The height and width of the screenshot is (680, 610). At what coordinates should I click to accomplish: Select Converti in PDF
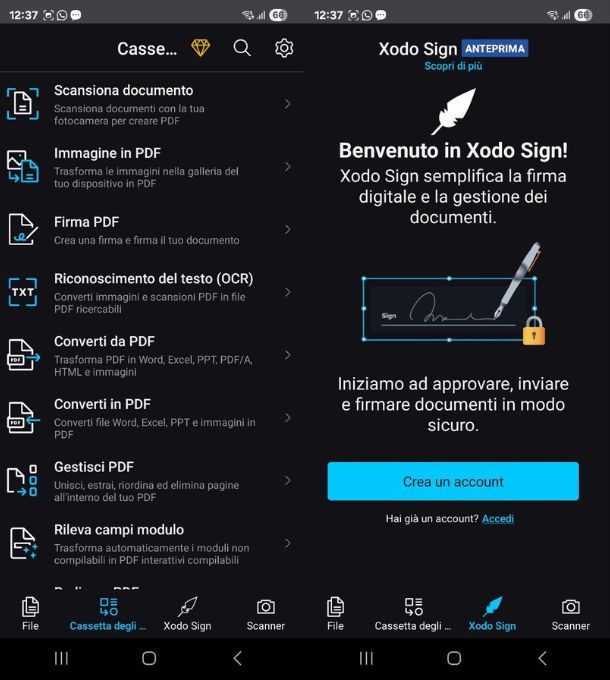pyautogui.click(x=150, y=418)
